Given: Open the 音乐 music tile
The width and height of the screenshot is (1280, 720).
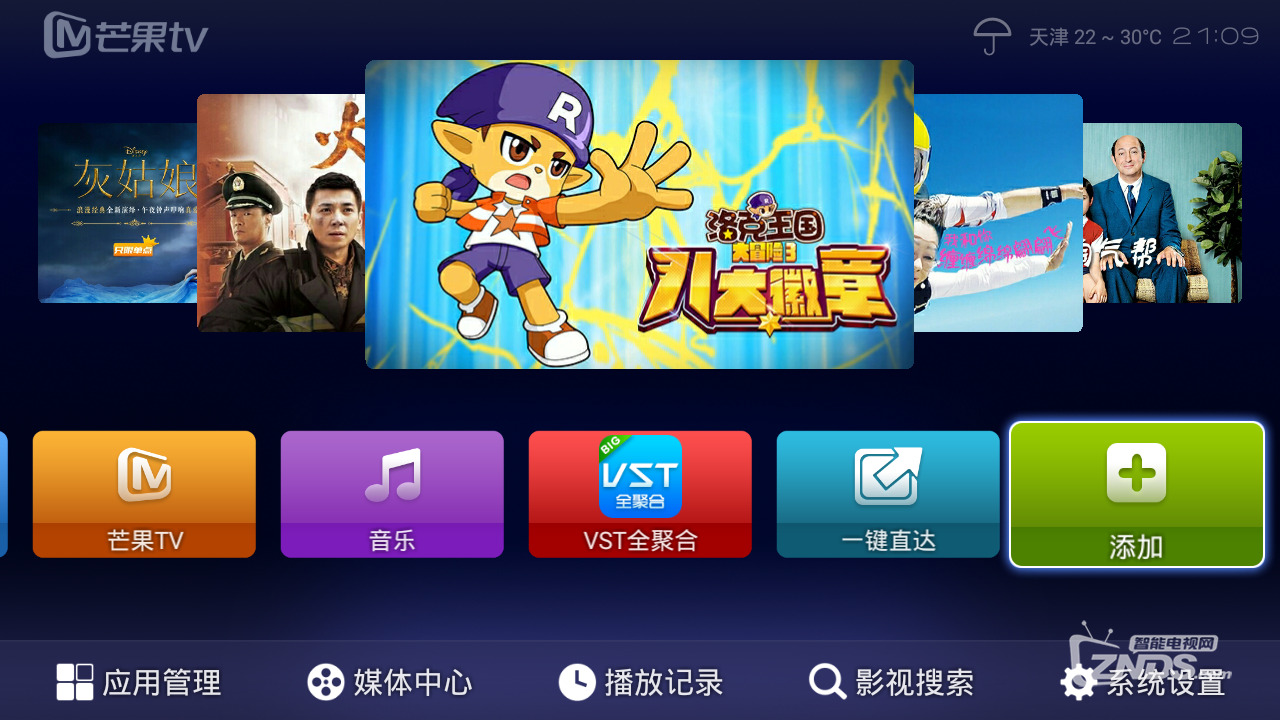Looking at the screenshot, I should pyautogui.click(x=392, y=494).
